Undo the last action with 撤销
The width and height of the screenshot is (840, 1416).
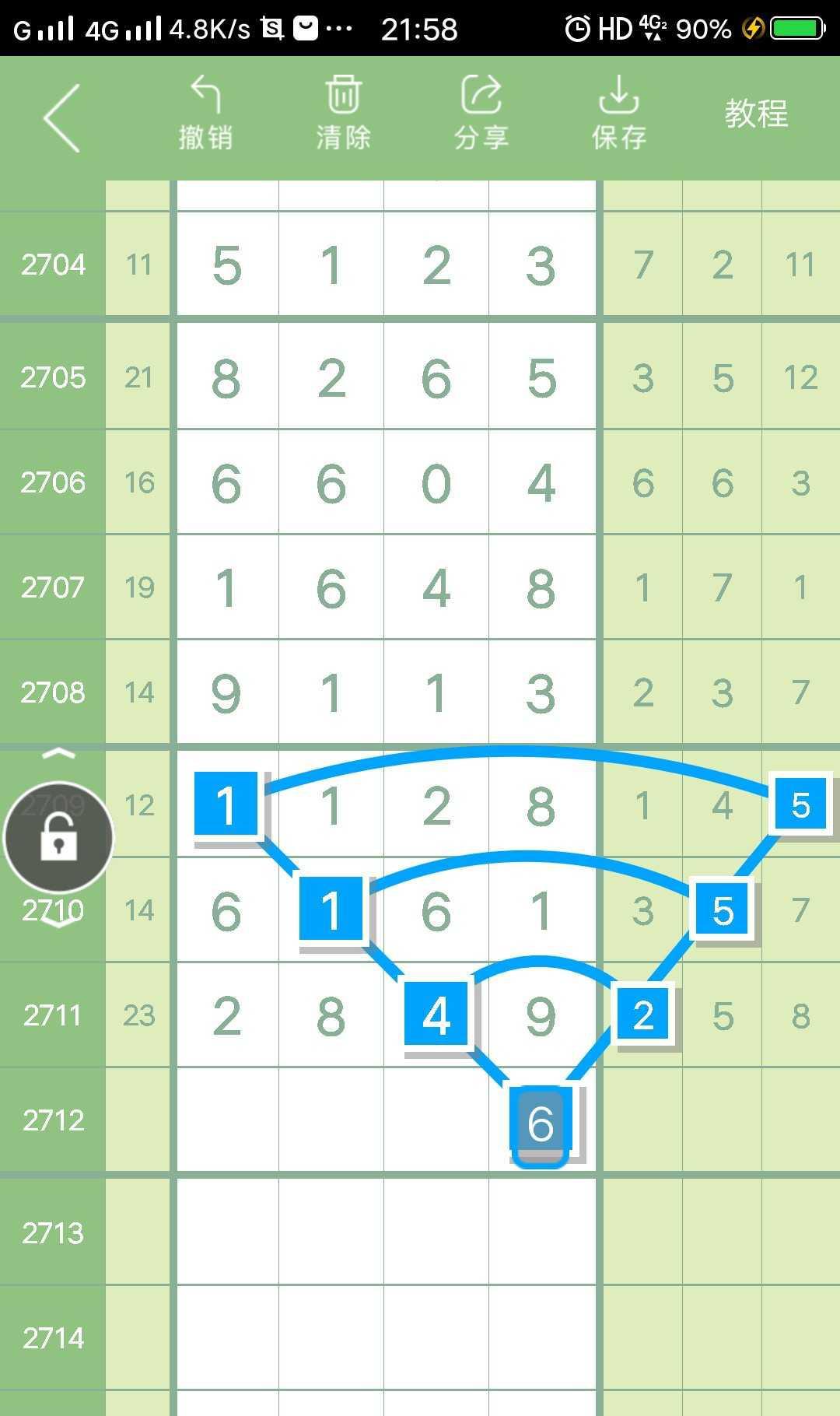(x=205, y=114)
